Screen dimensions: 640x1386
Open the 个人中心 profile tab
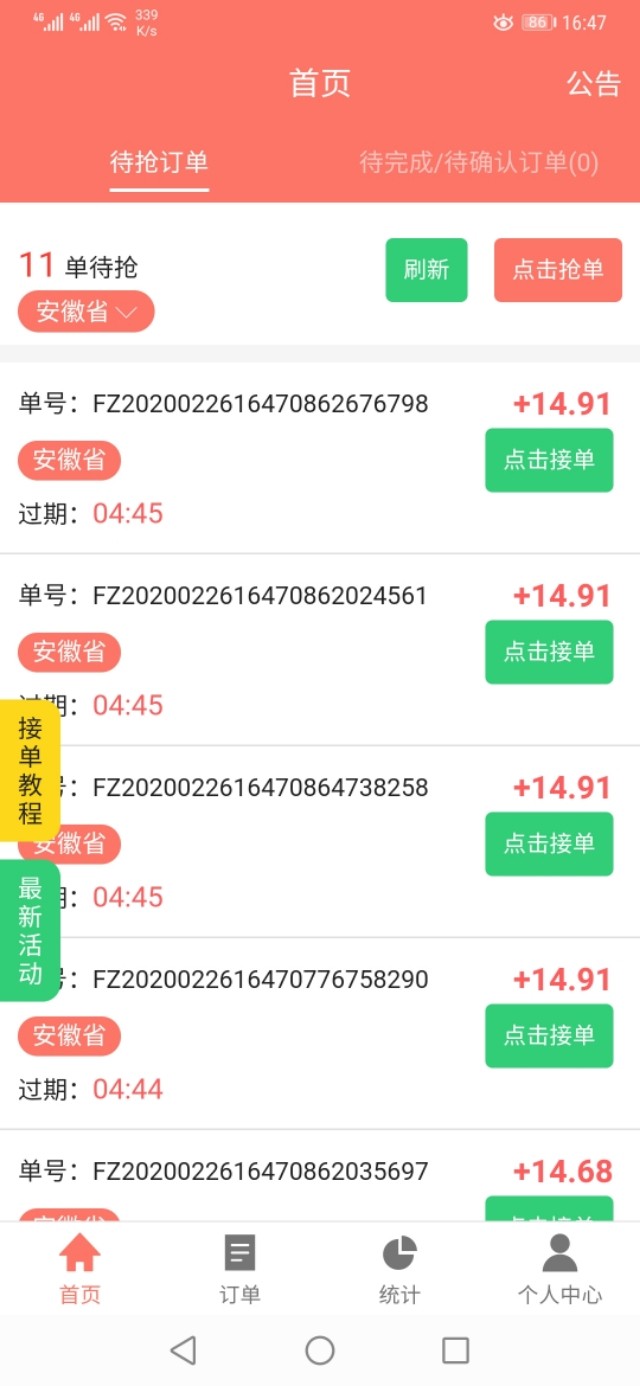pyautogui.click(x=559, y=1268)
